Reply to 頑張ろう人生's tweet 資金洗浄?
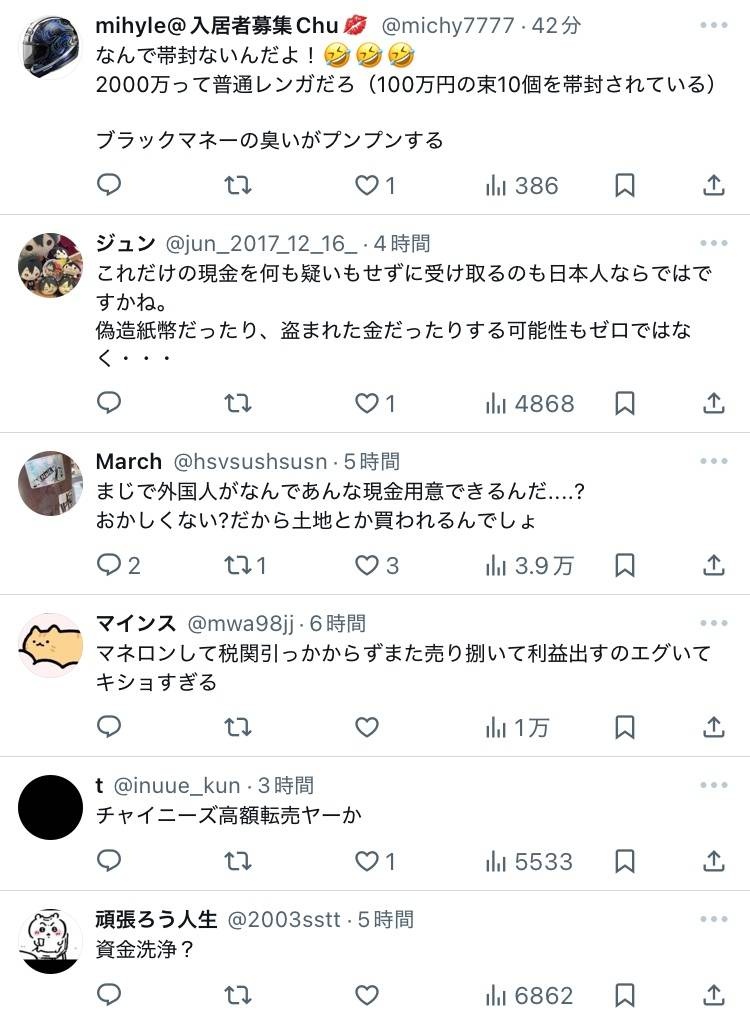 pyautogui.click(x=109, y=995)
